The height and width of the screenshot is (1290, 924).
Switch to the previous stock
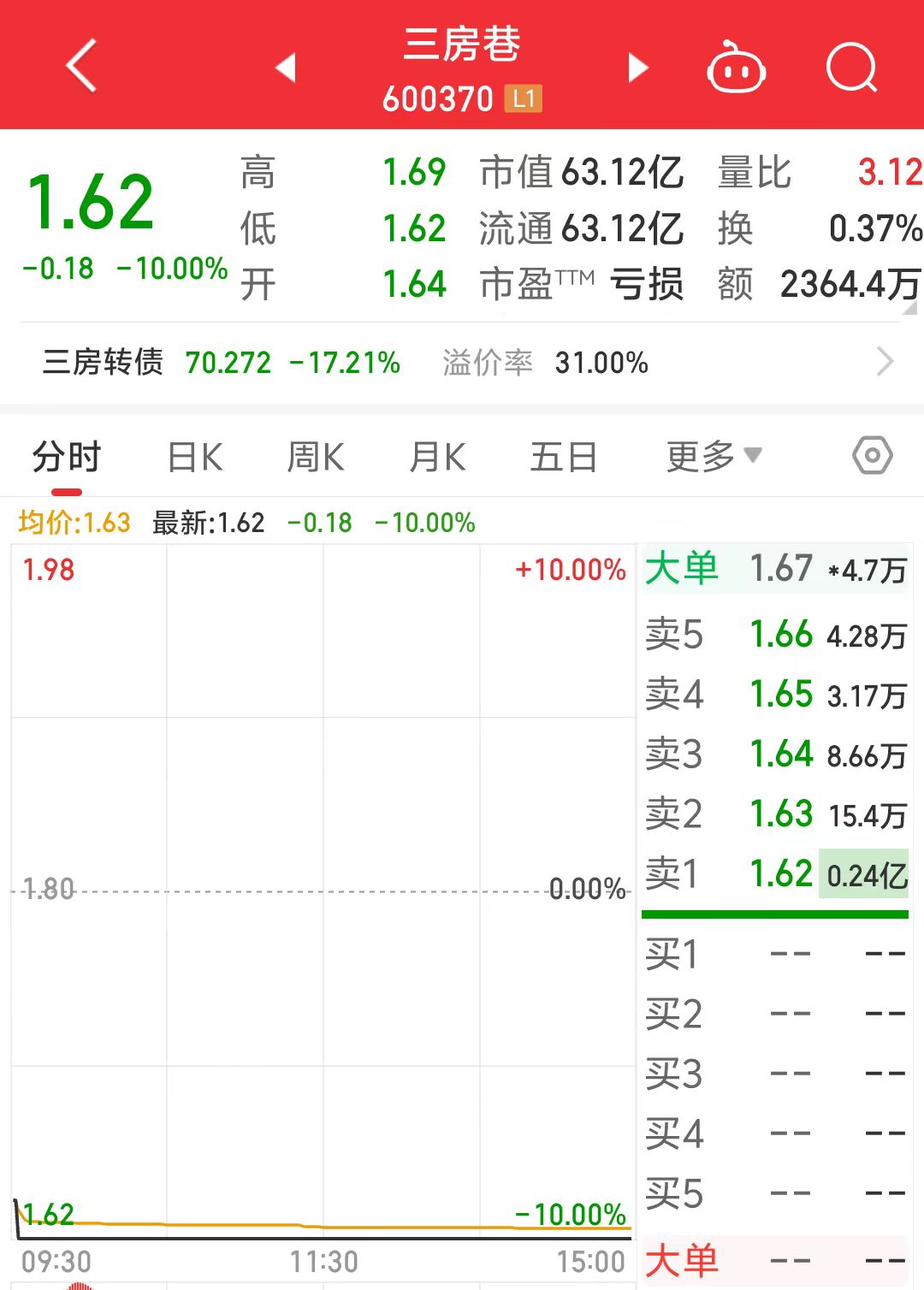(286, 68)
